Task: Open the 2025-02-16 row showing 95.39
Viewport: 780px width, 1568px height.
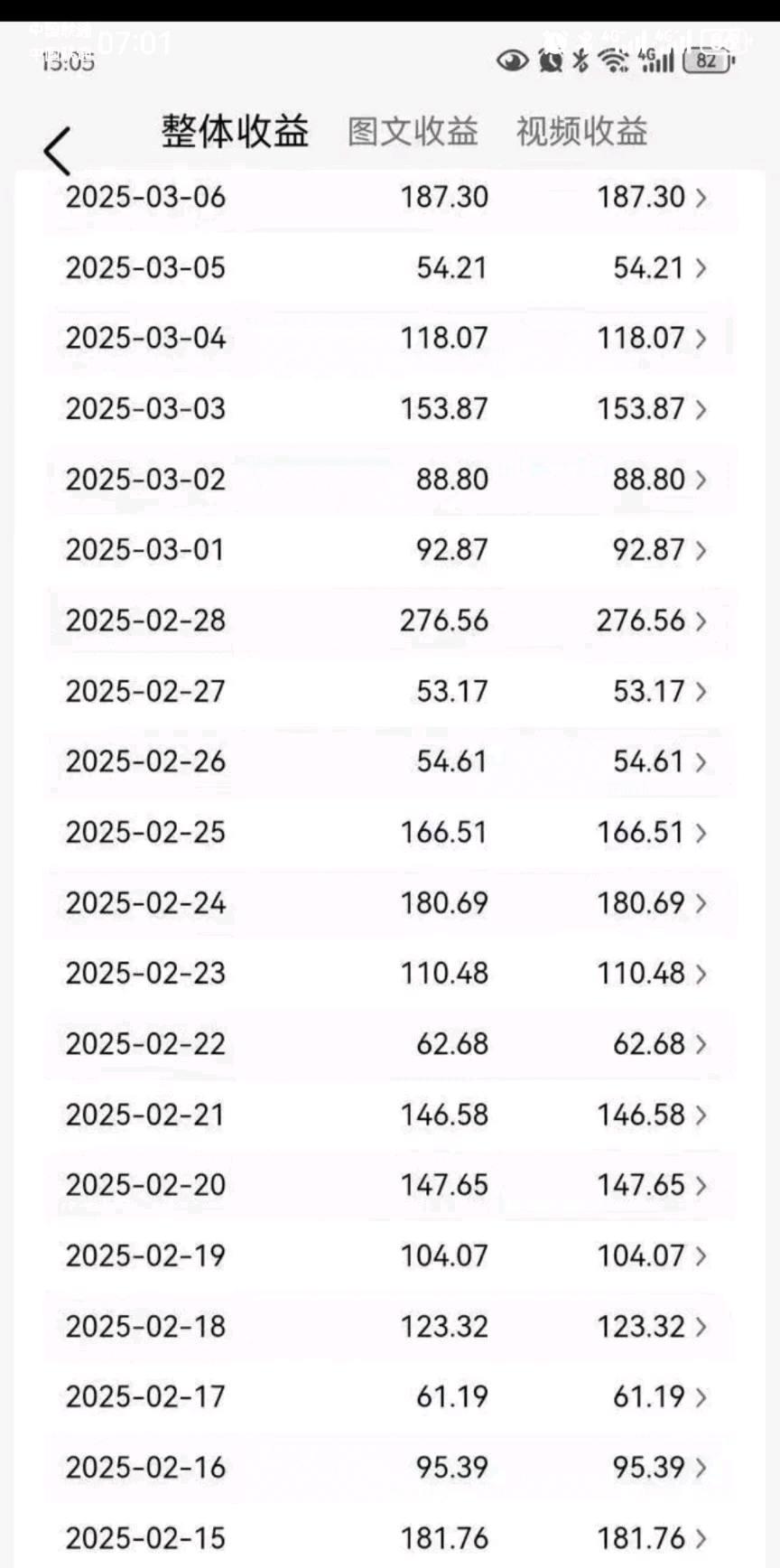Action: [388, 1467]
